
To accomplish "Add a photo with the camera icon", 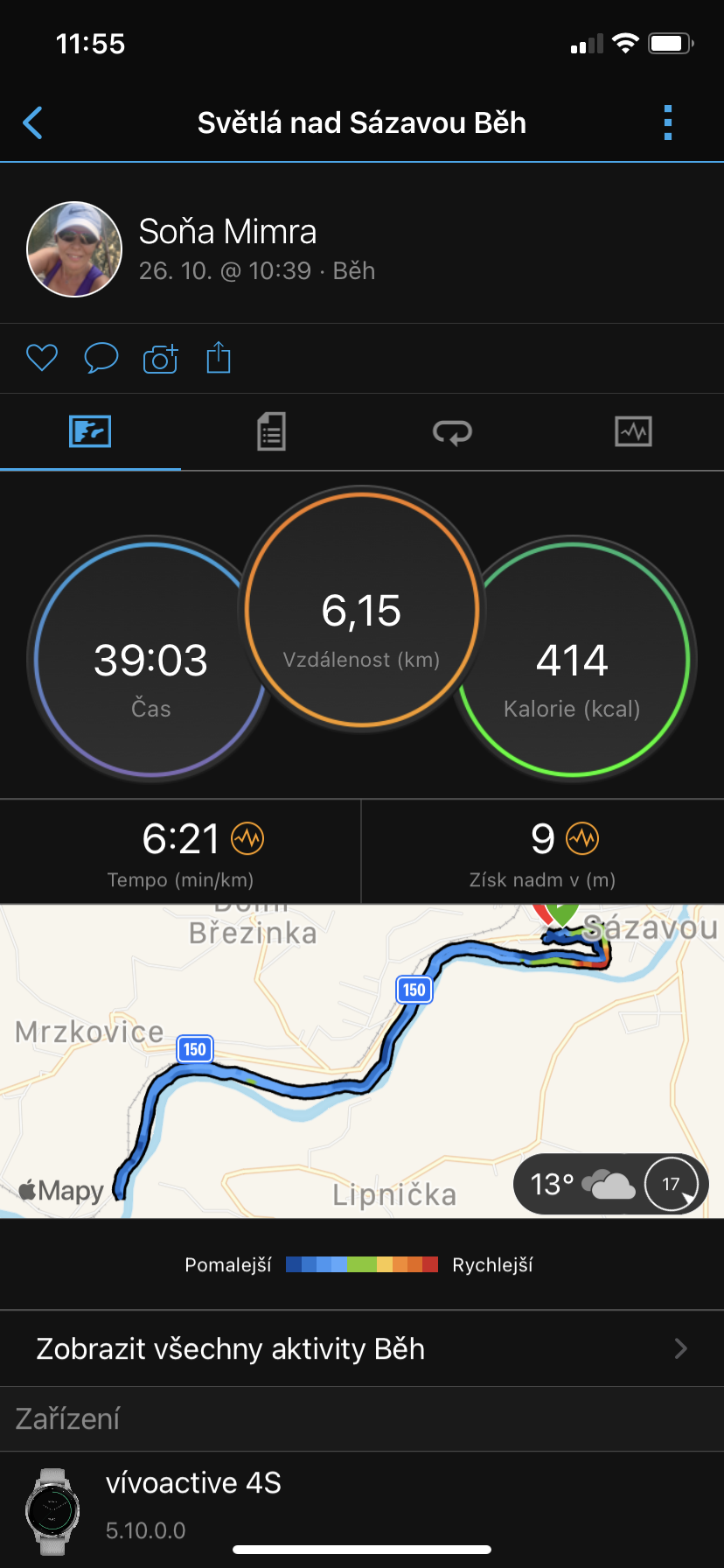I will tap(160, 358).
